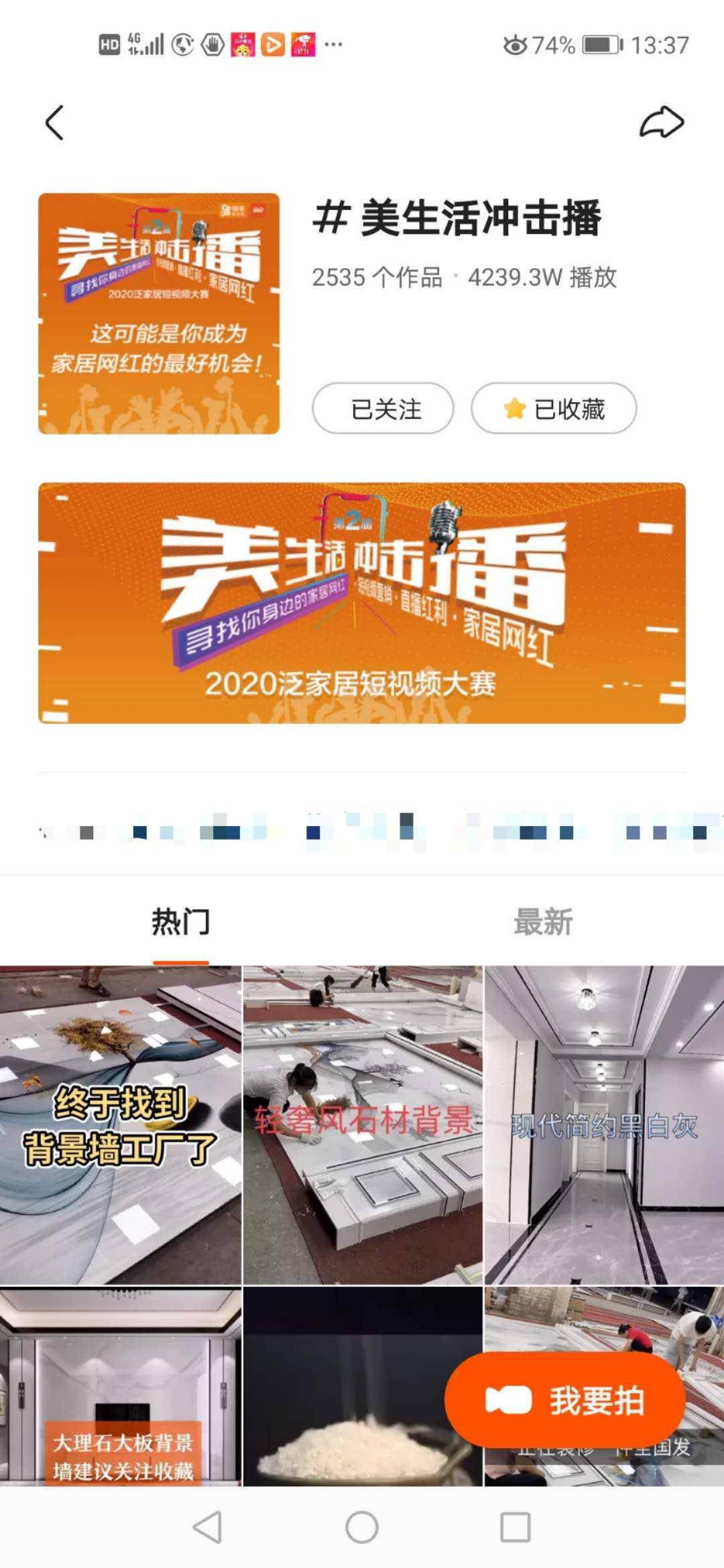The height and width of the screenshot is (1568, 724).
Task: Open the video 终于找到背景墙工厂了
Action: pos(120,1124)
